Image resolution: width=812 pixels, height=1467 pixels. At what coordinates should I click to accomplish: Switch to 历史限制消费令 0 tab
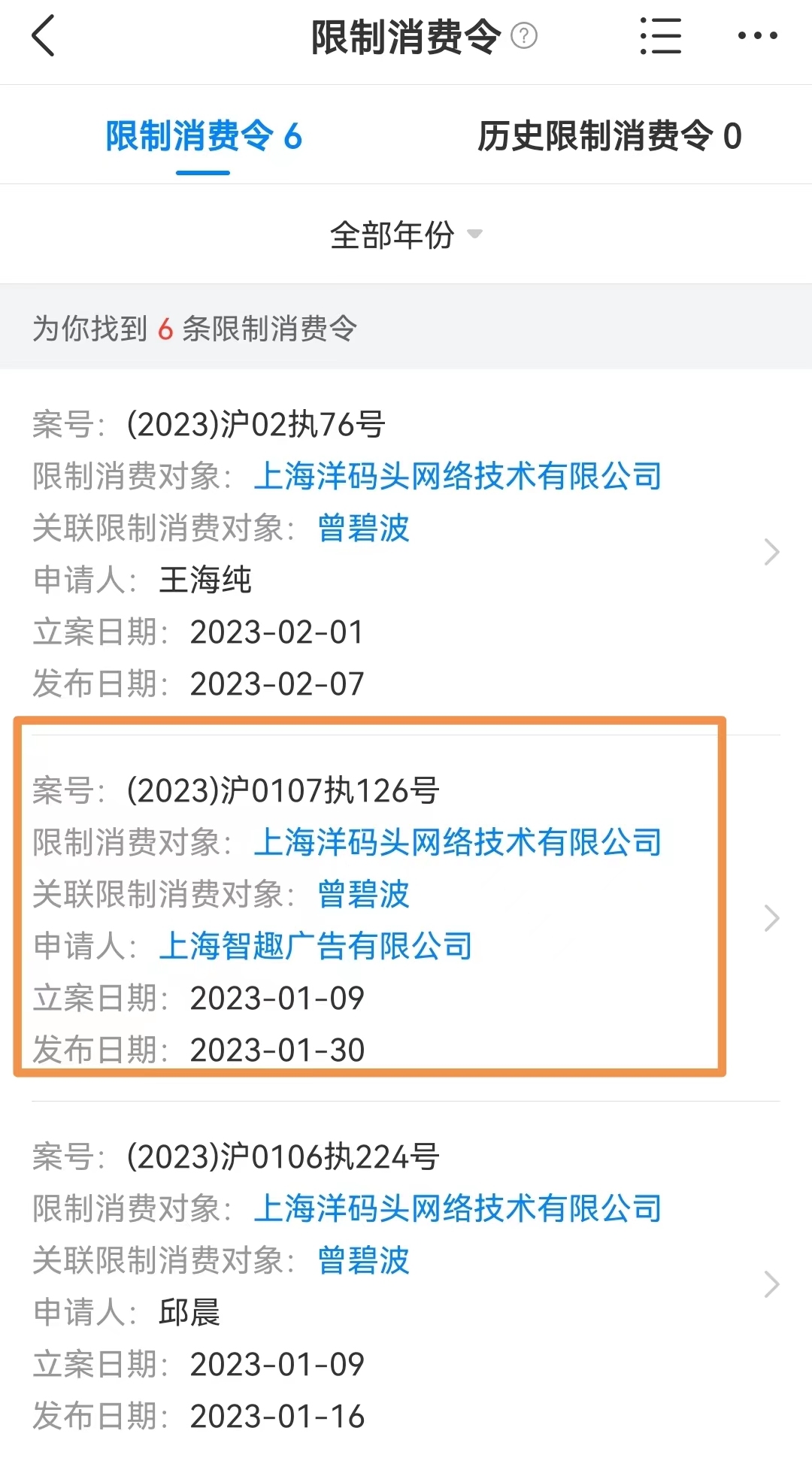[x=609, y=137]
